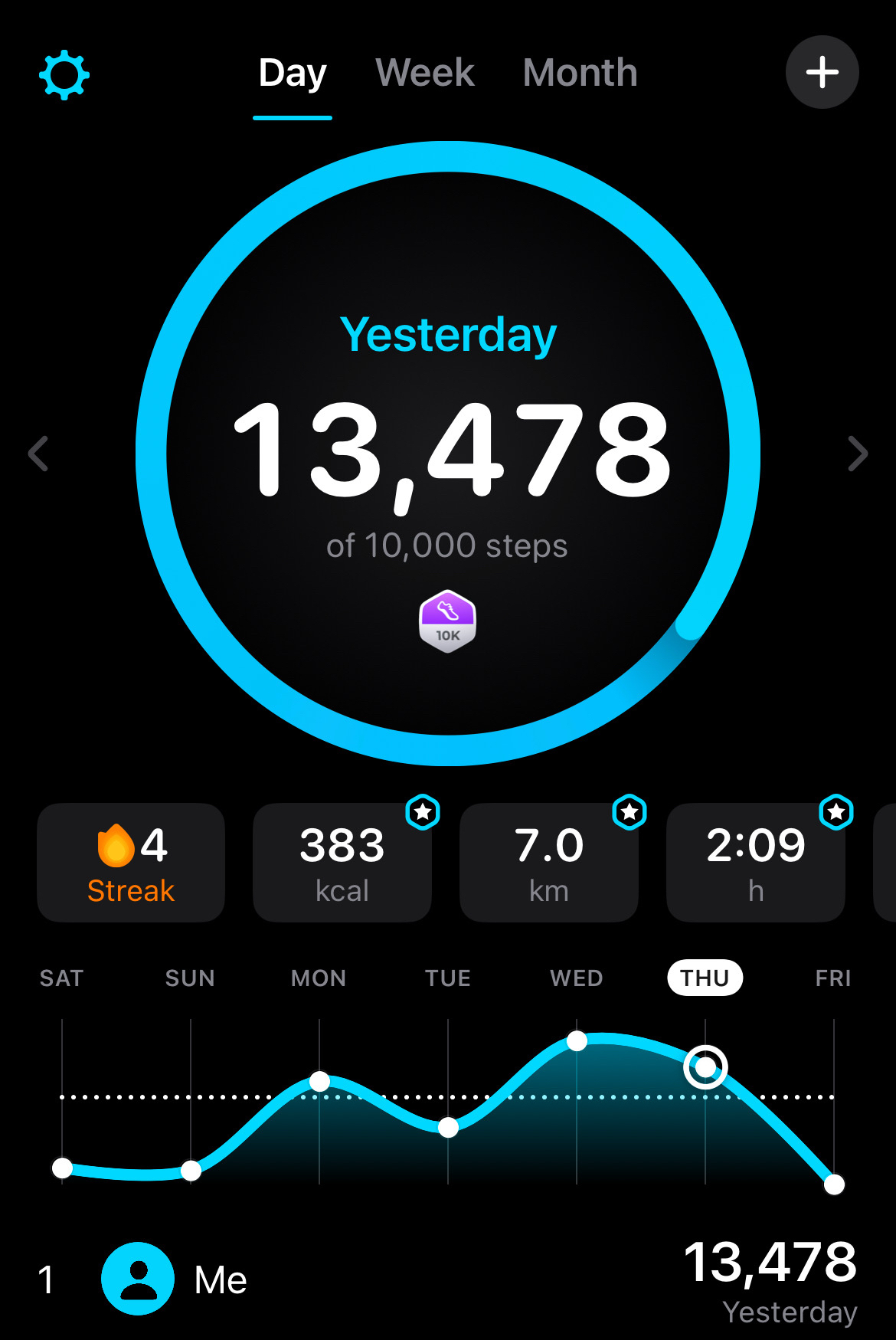Go to the next day arrow
This screenshot has width=896, height=1340.
coord(858,454)
